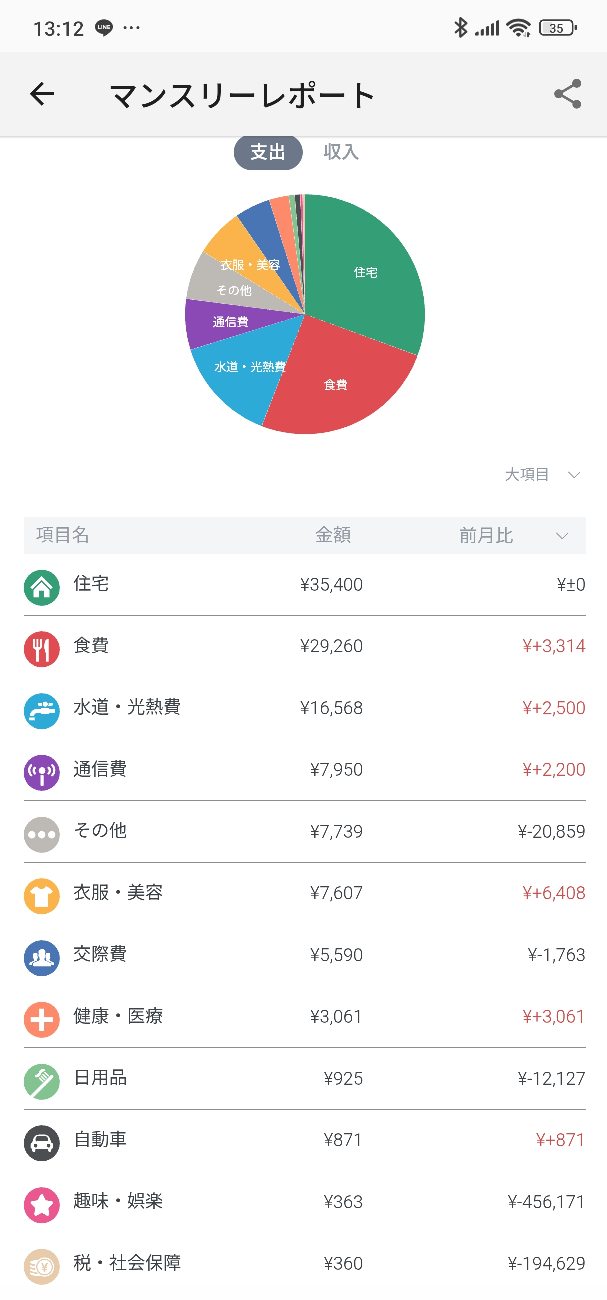The width and height of the screenshot is (607, 1300).
Task: Share the monthly report
Action: tap(567, 94)
